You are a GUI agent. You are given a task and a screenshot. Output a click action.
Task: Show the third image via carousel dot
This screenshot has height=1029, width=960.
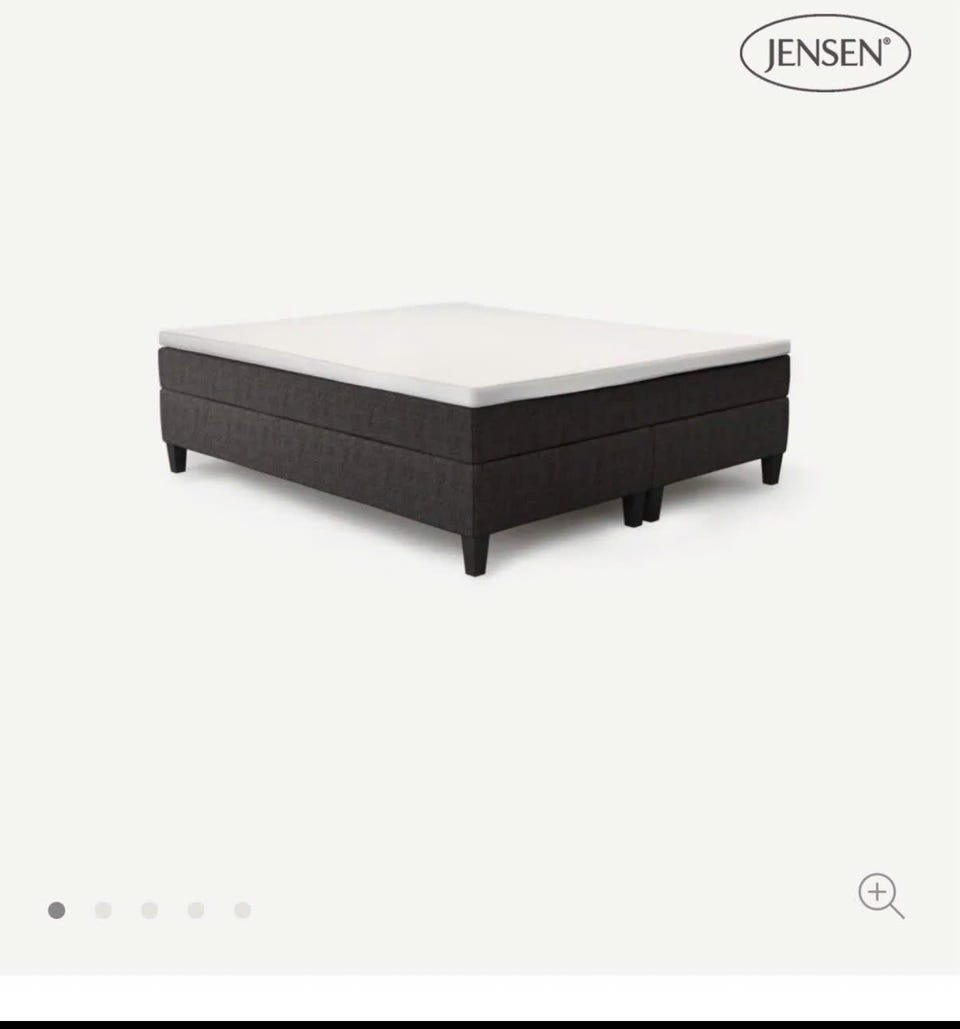149,910
